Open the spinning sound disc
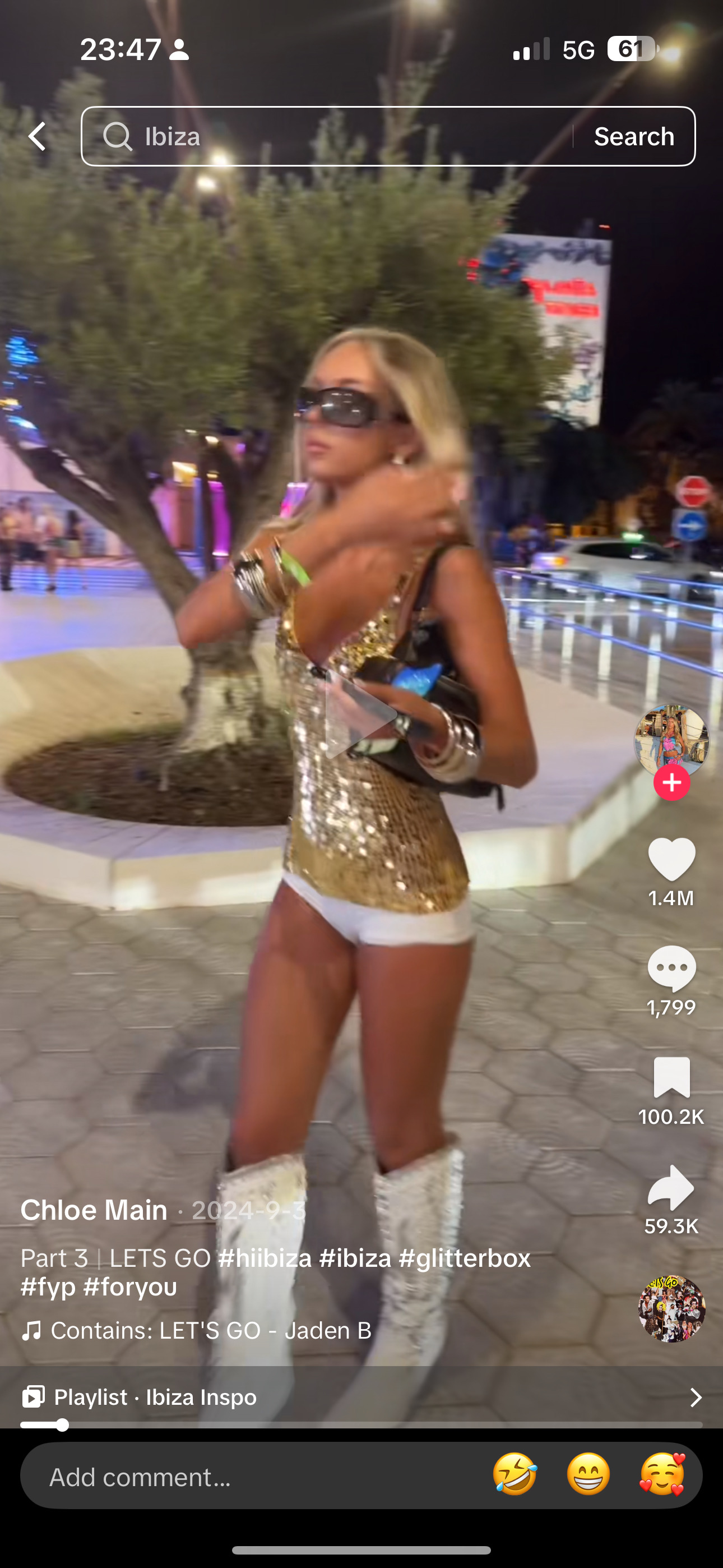723x1568 pixels. 671,1309
